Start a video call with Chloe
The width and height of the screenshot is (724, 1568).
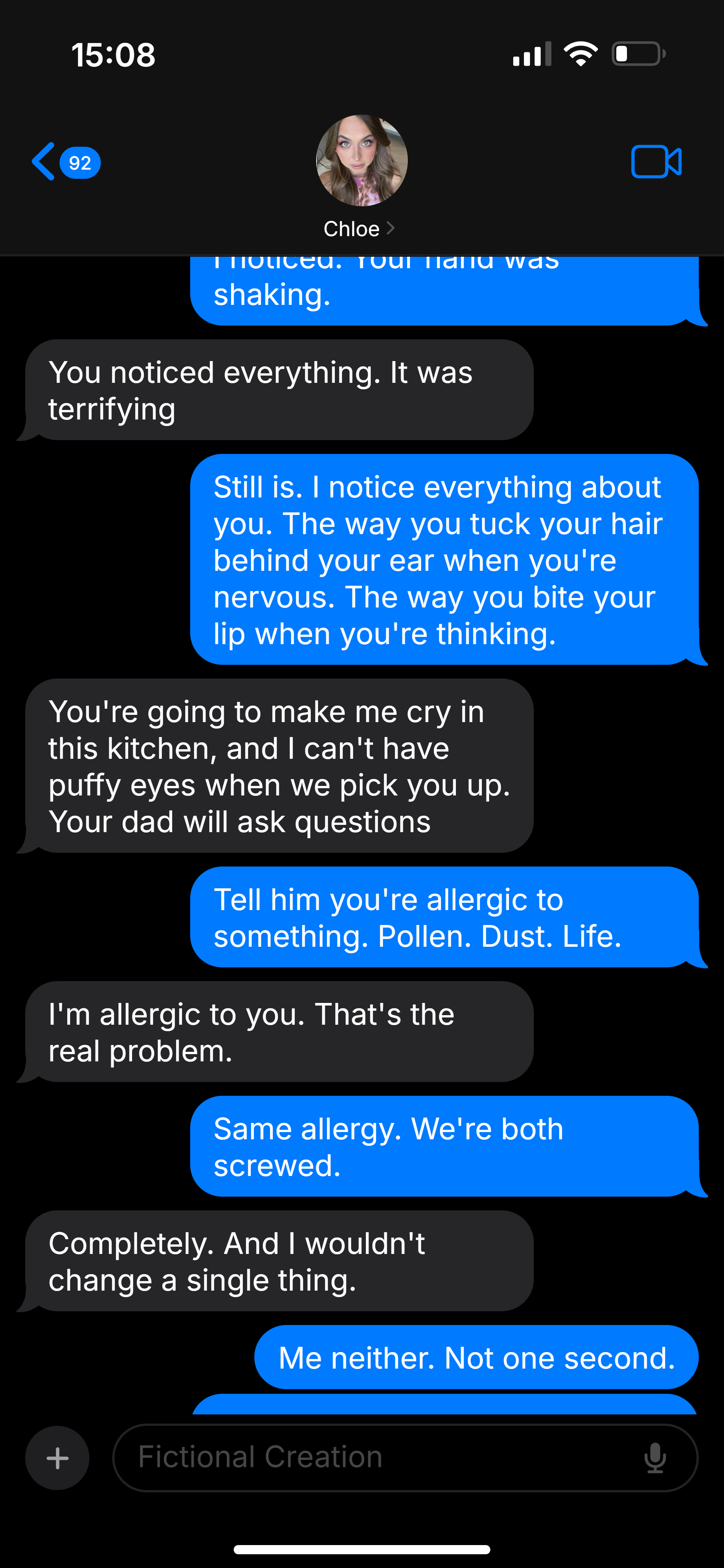pyautogui.click(x=656, y=162)
